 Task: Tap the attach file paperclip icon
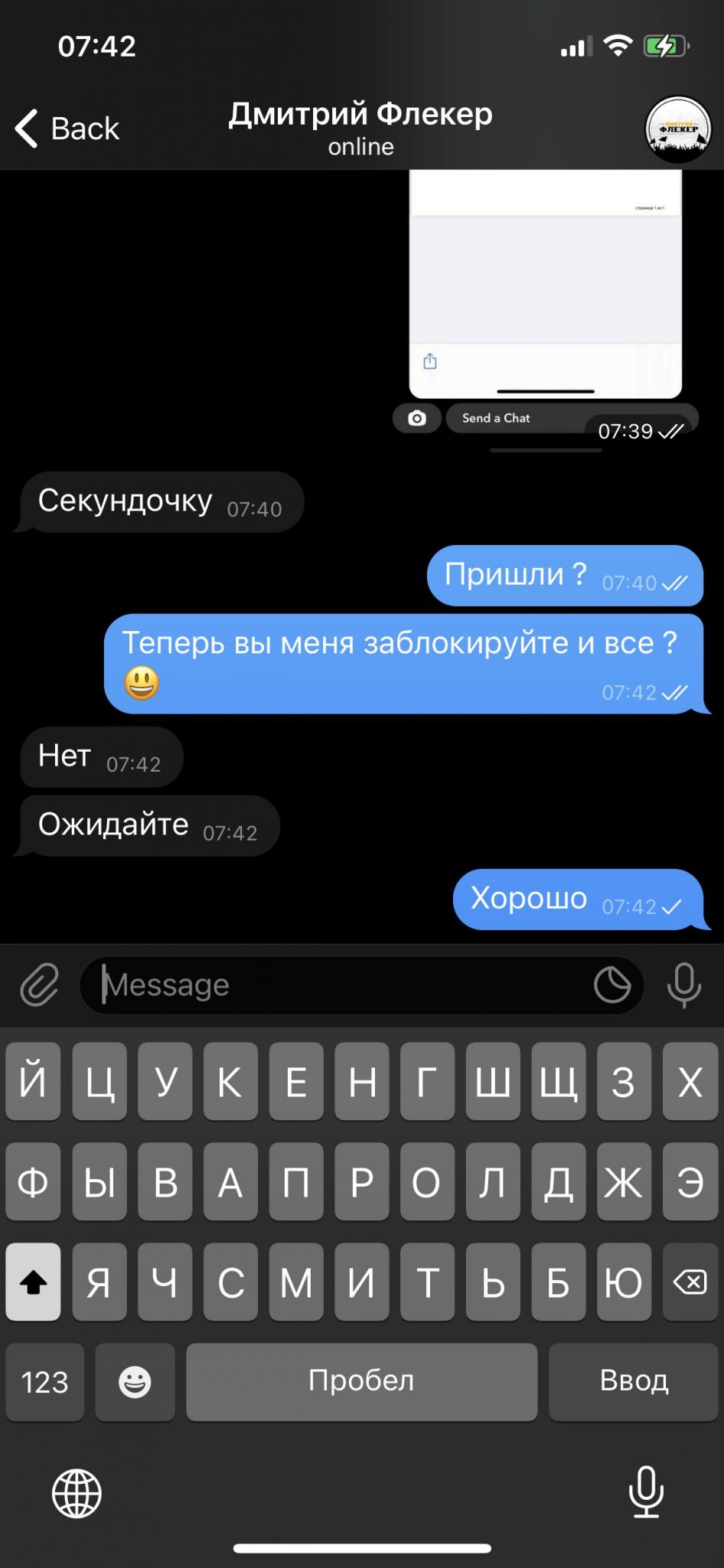[39, 985]
